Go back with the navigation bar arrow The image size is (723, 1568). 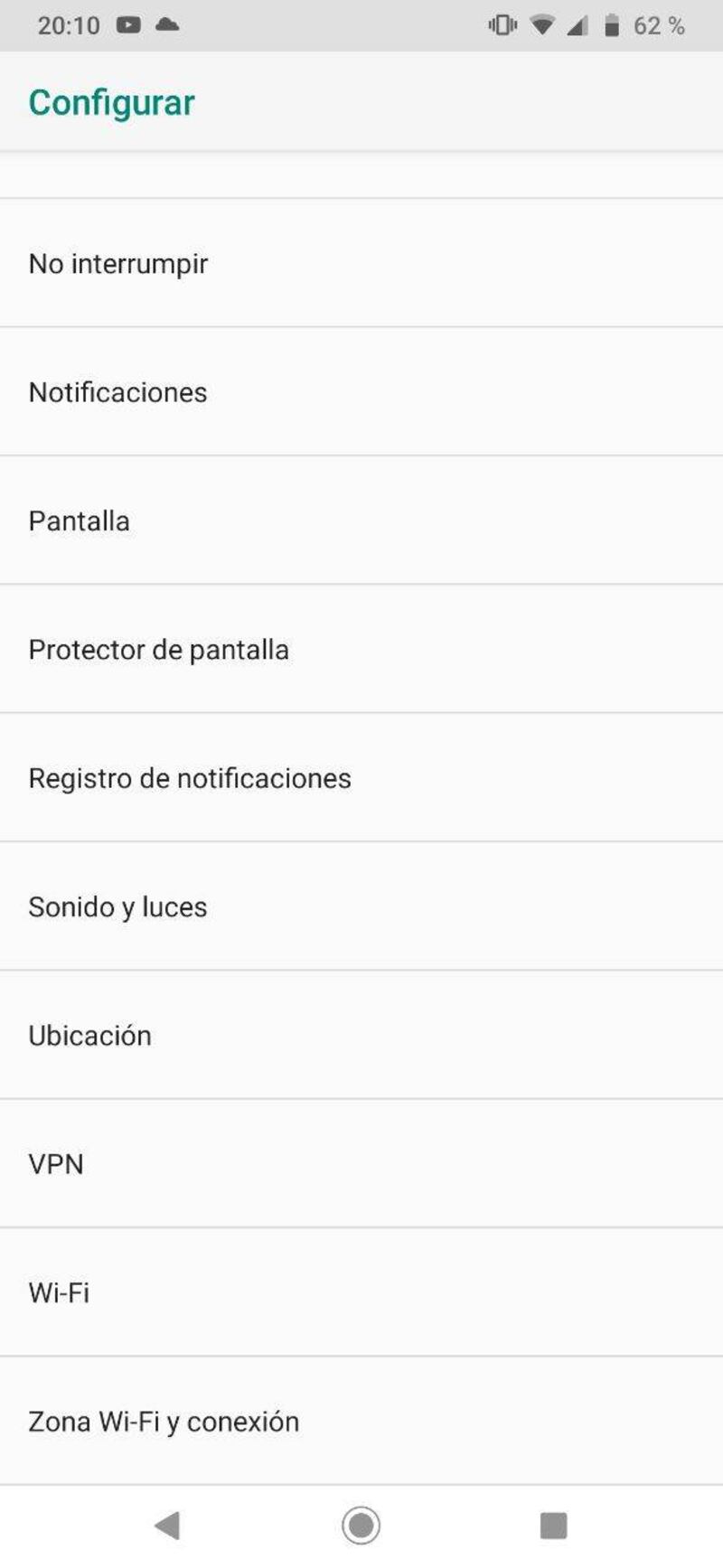(168, 1526)
